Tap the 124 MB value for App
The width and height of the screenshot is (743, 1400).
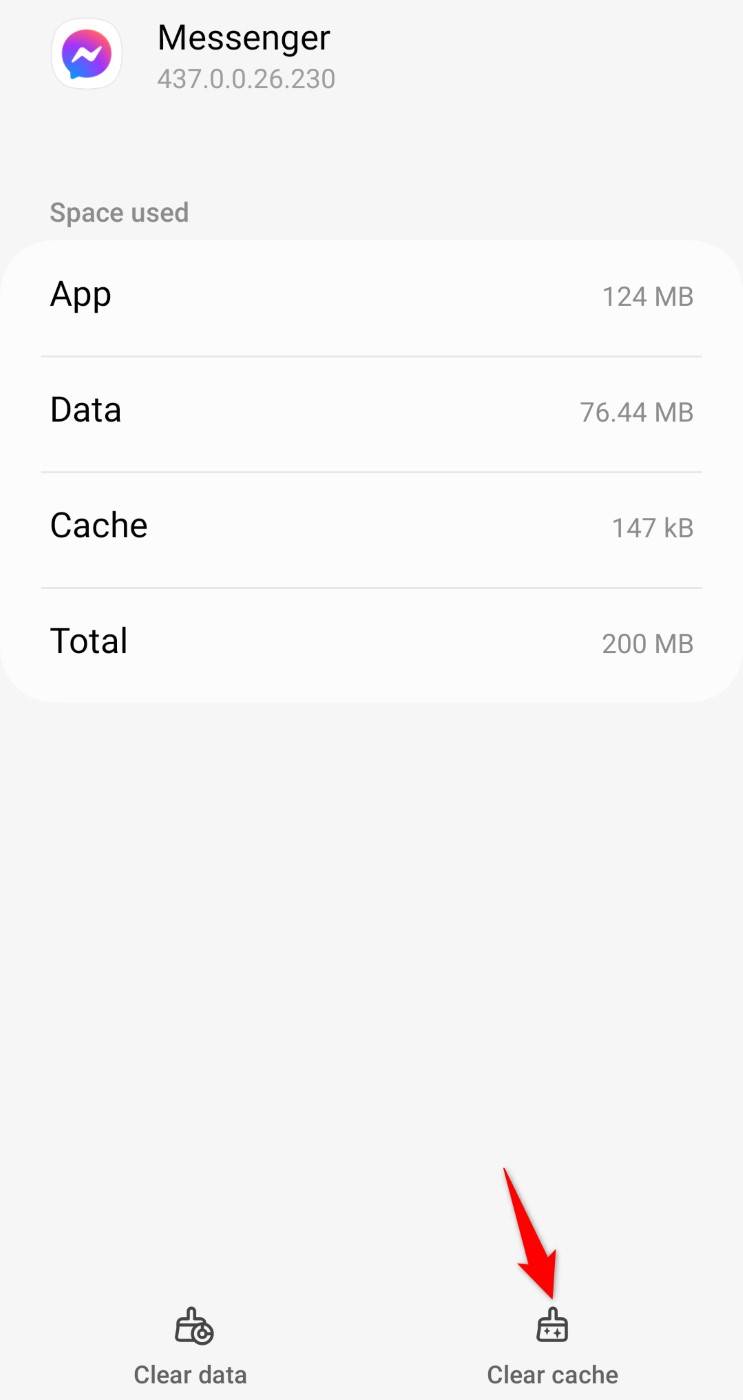click(x=648, y=296)
